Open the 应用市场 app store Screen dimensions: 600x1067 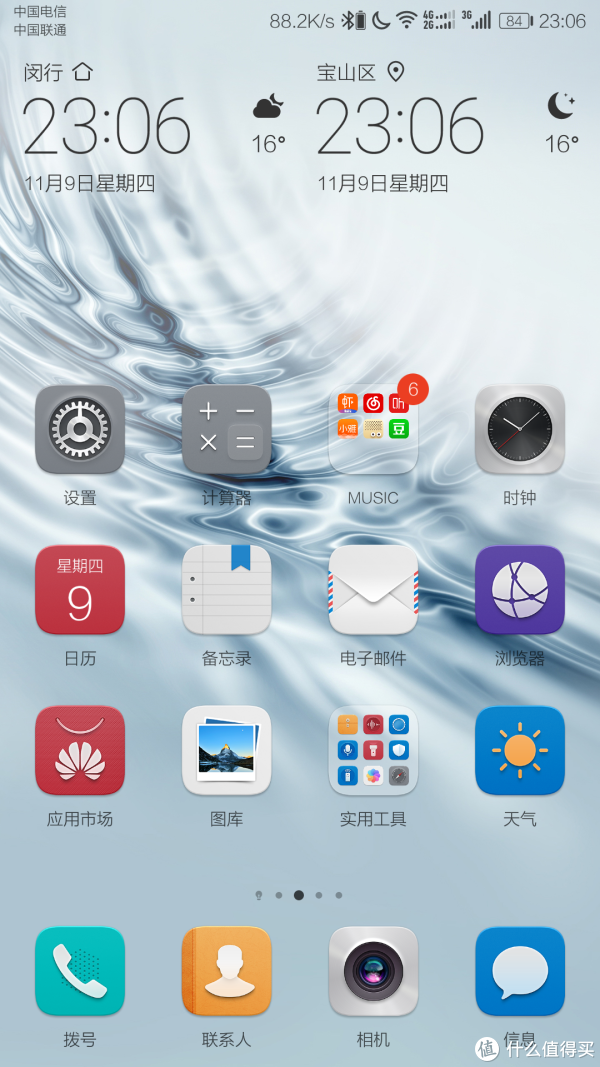point(80,750)
